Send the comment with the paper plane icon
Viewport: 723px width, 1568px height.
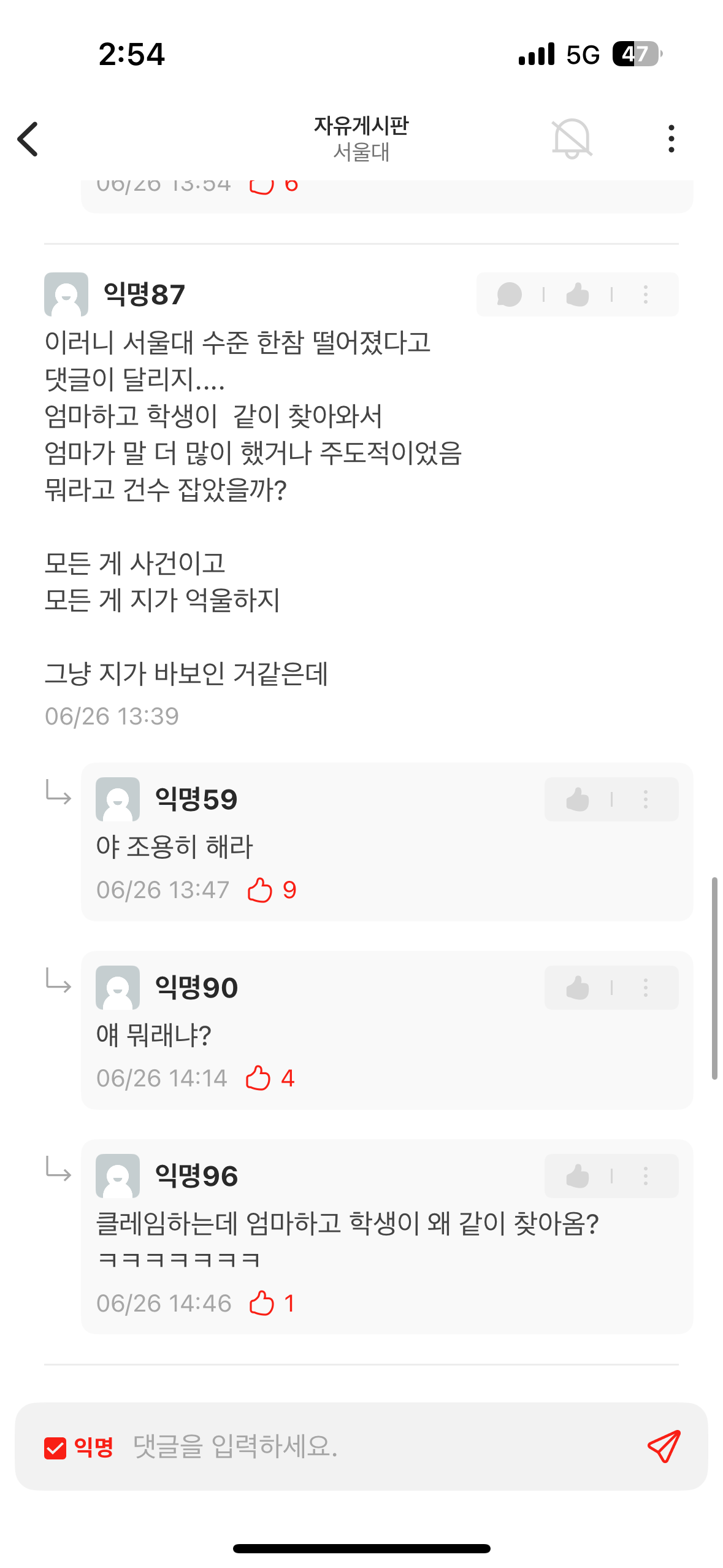pyautogui.click(x=664, y=1447)
